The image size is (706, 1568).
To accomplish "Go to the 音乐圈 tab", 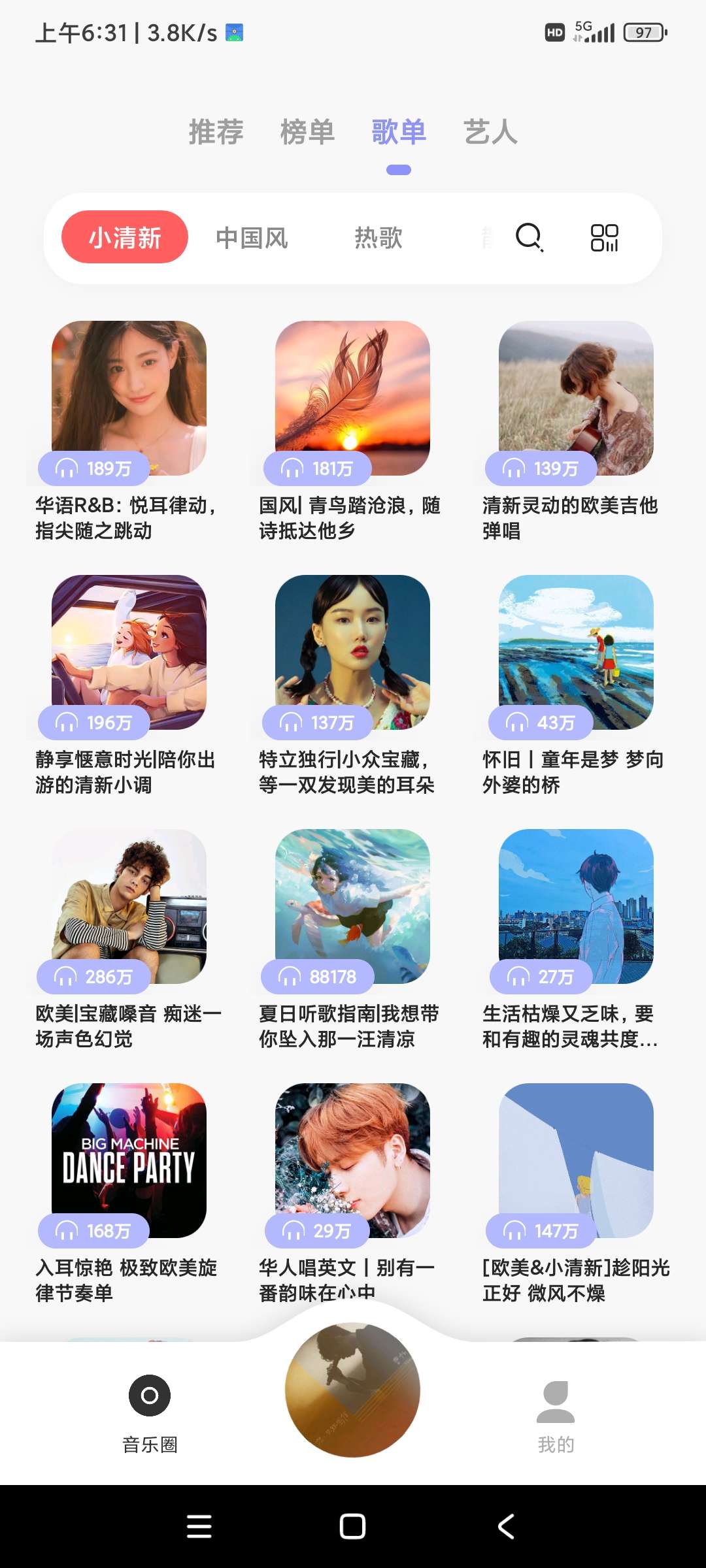I will (150, 1411).
